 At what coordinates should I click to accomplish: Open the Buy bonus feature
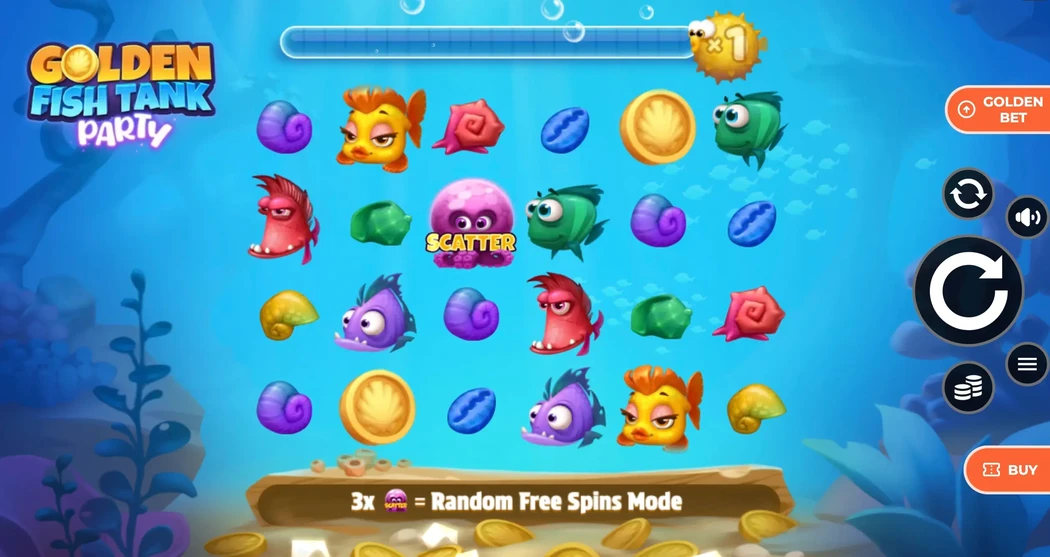coord(1008,470)
